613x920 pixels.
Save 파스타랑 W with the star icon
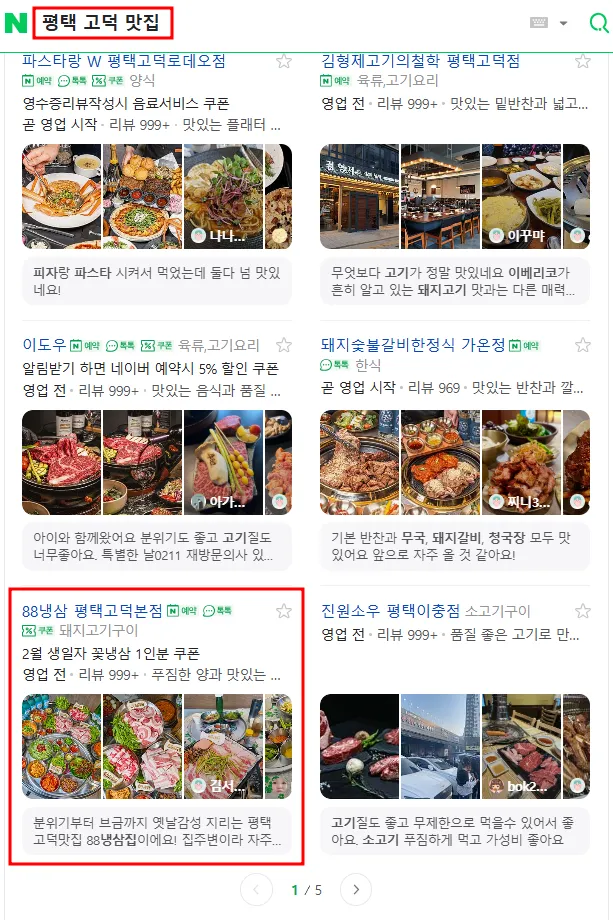click(x=284, y=62)
